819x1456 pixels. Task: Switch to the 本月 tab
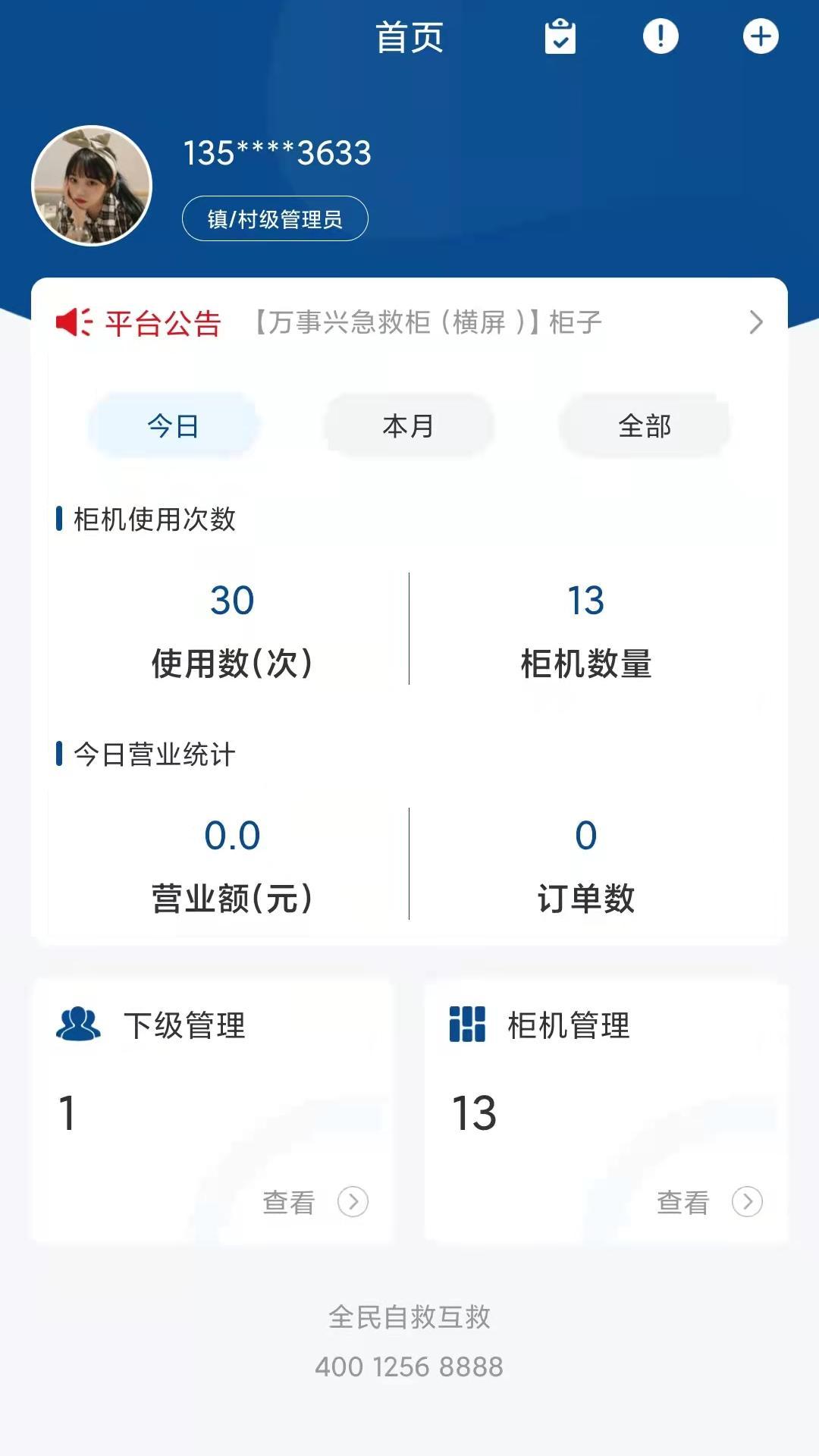pos(409,425)
